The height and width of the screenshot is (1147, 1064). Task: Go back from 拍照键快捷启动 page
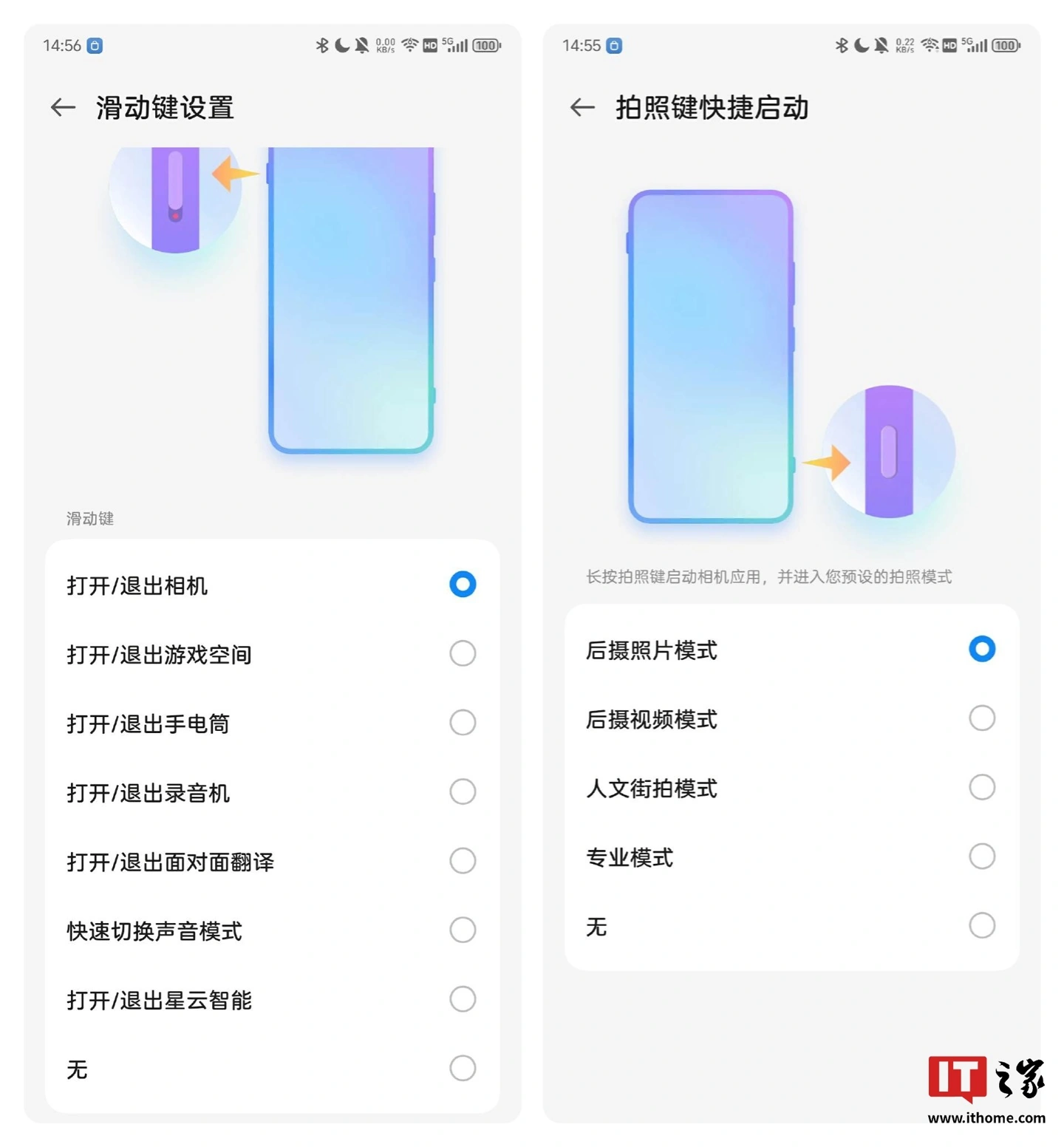(x=582, y=108)
